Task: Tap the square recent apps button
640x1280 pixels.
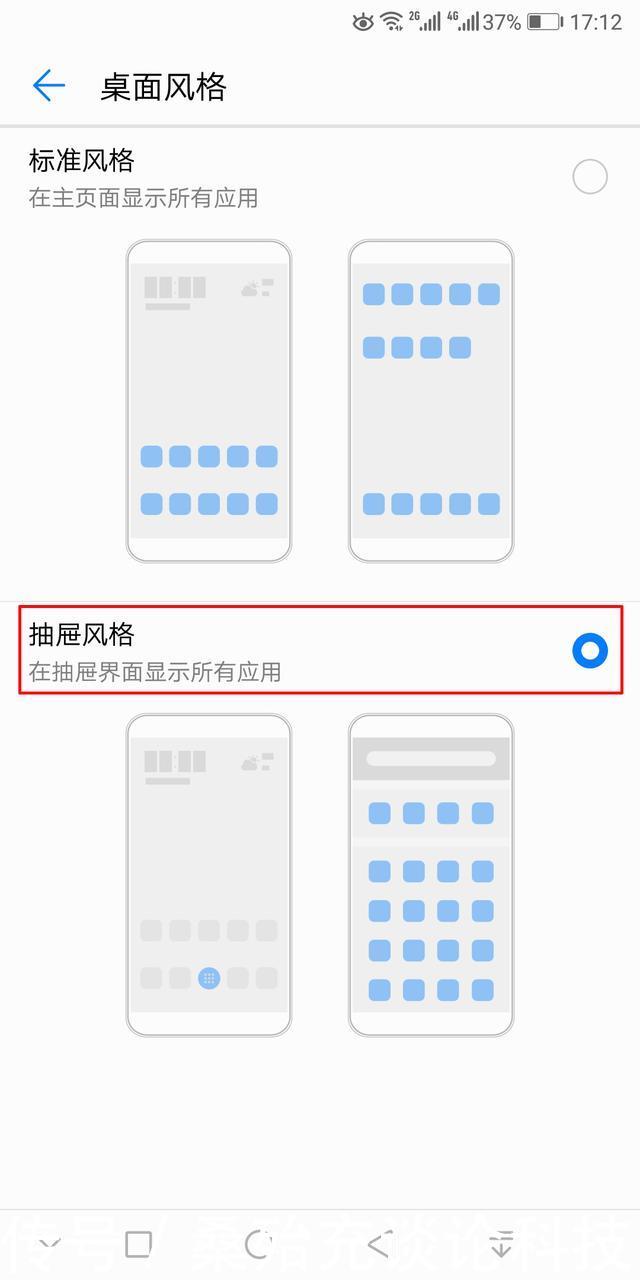Action: pos(138,1244)
